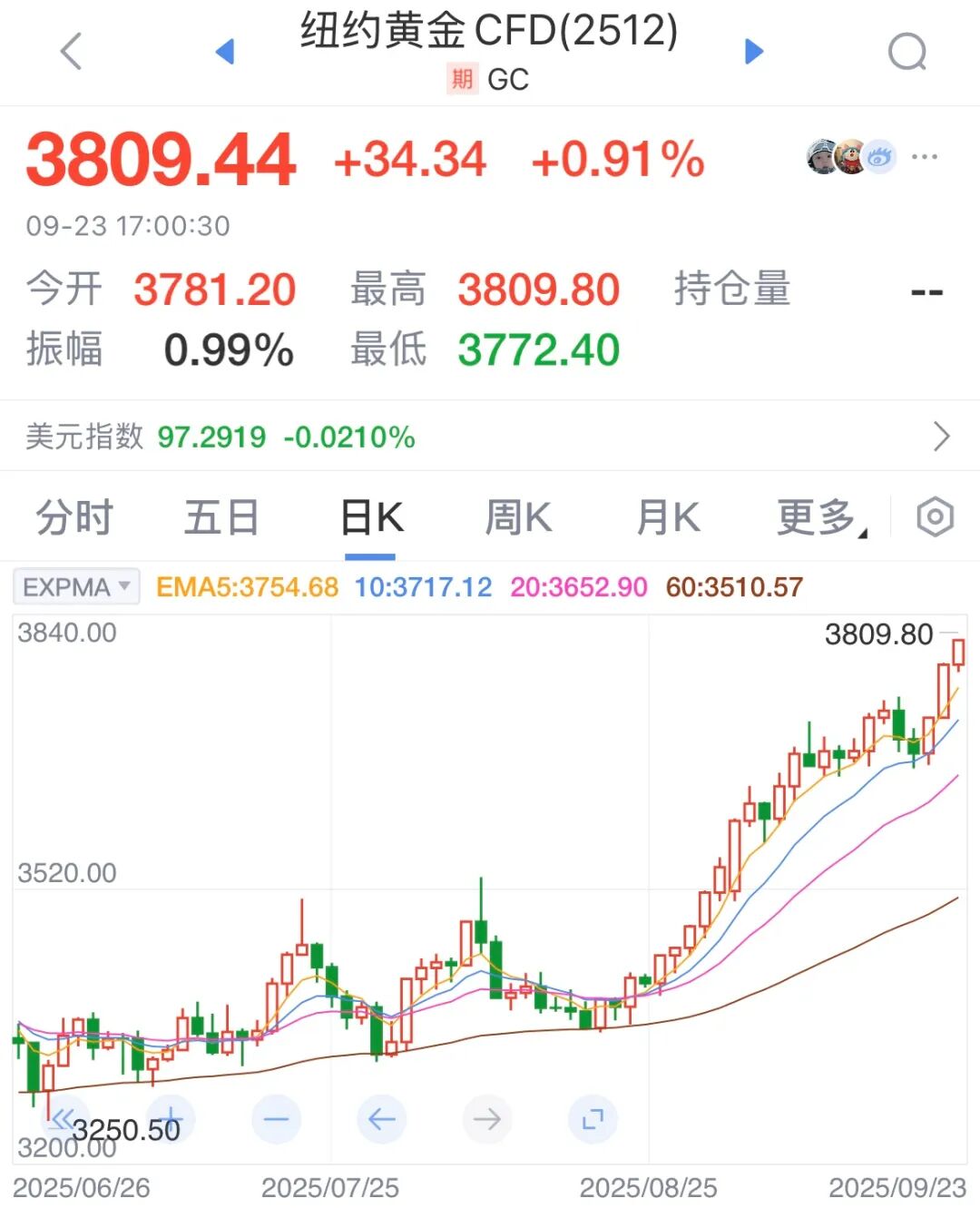Select the 周K weekly chart view
Image resolution: width=980 pixels, height=1208 pixels.
pos(517,516)
